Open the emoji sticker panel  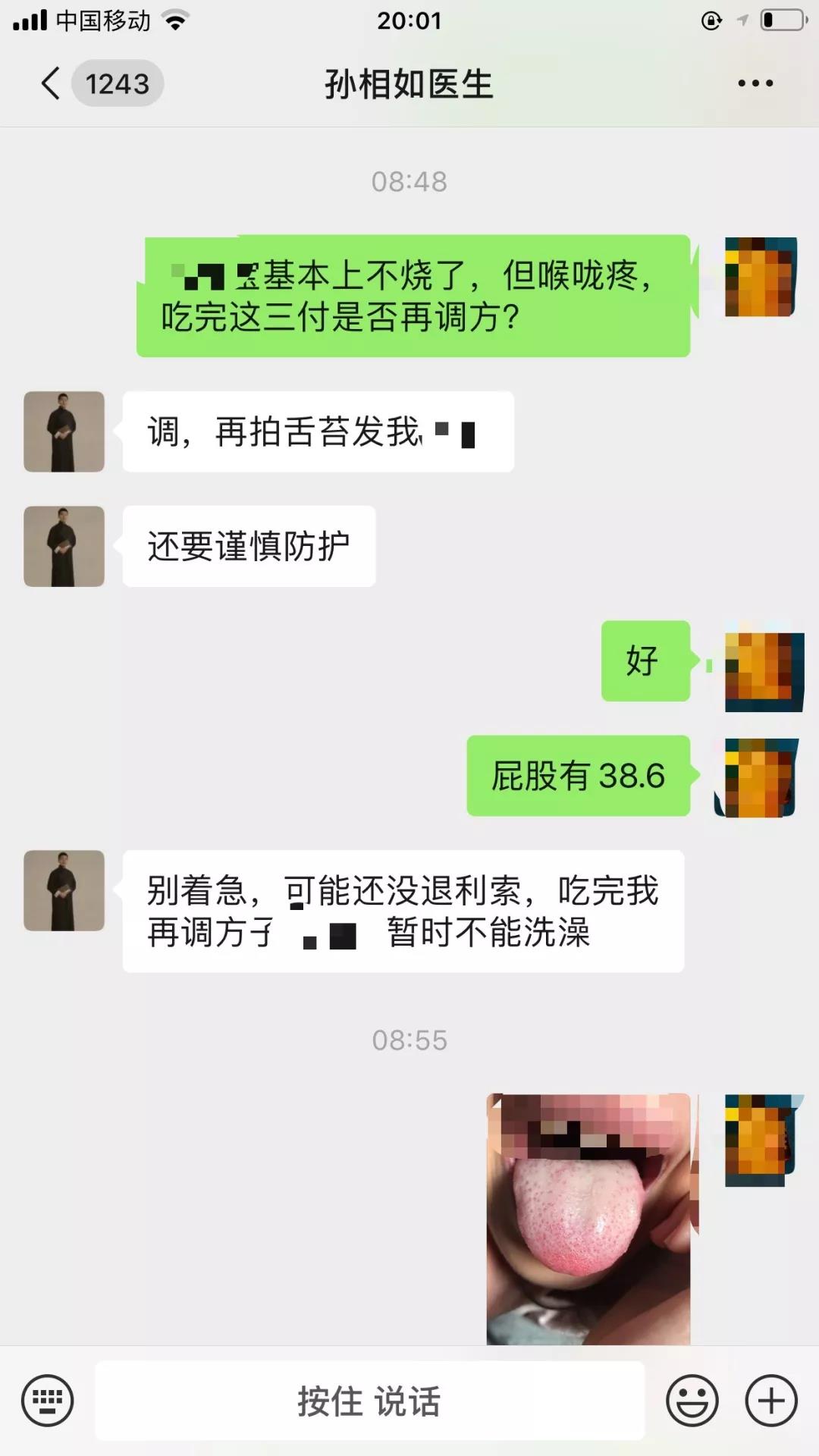[692, 1401]
